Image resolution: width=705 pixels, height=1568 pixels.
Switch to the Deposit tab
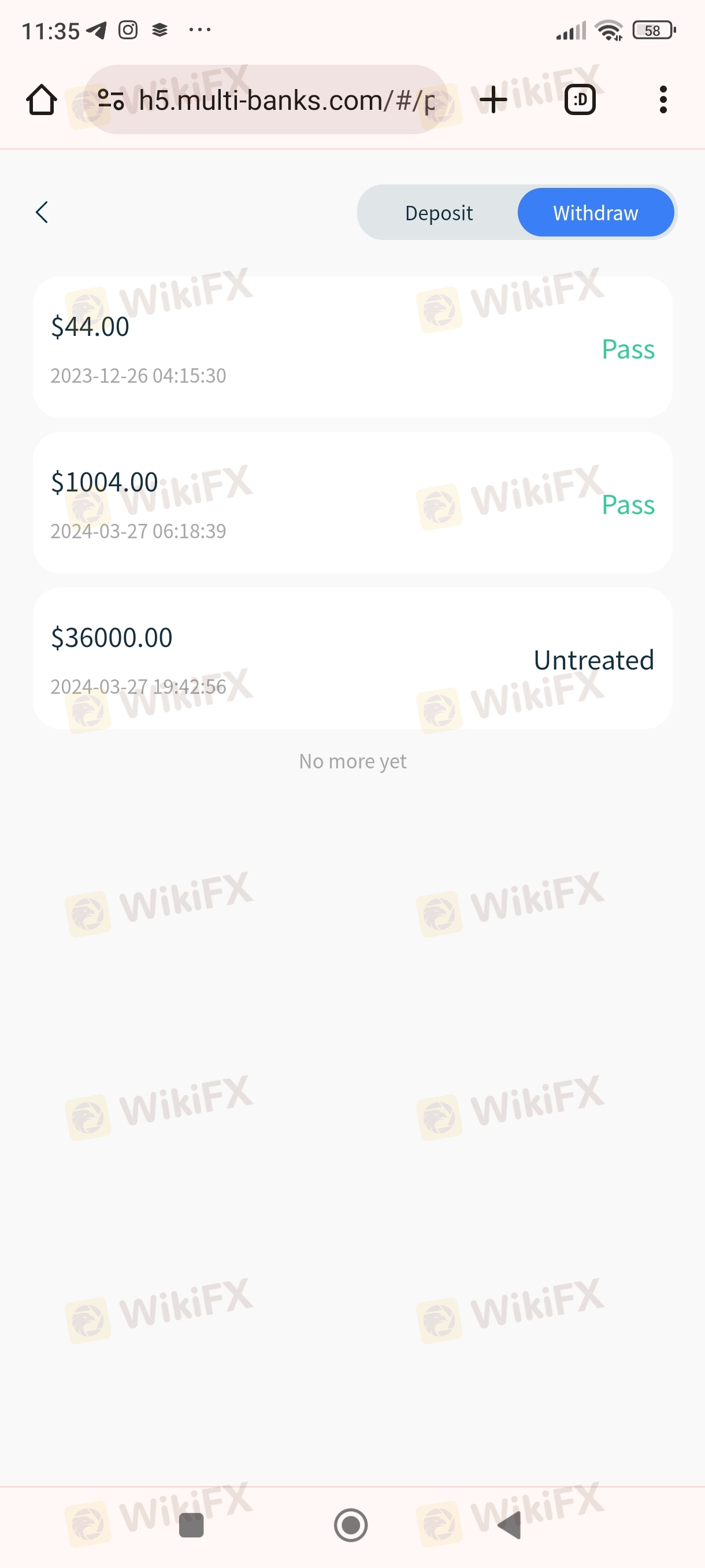coord(439,213)
